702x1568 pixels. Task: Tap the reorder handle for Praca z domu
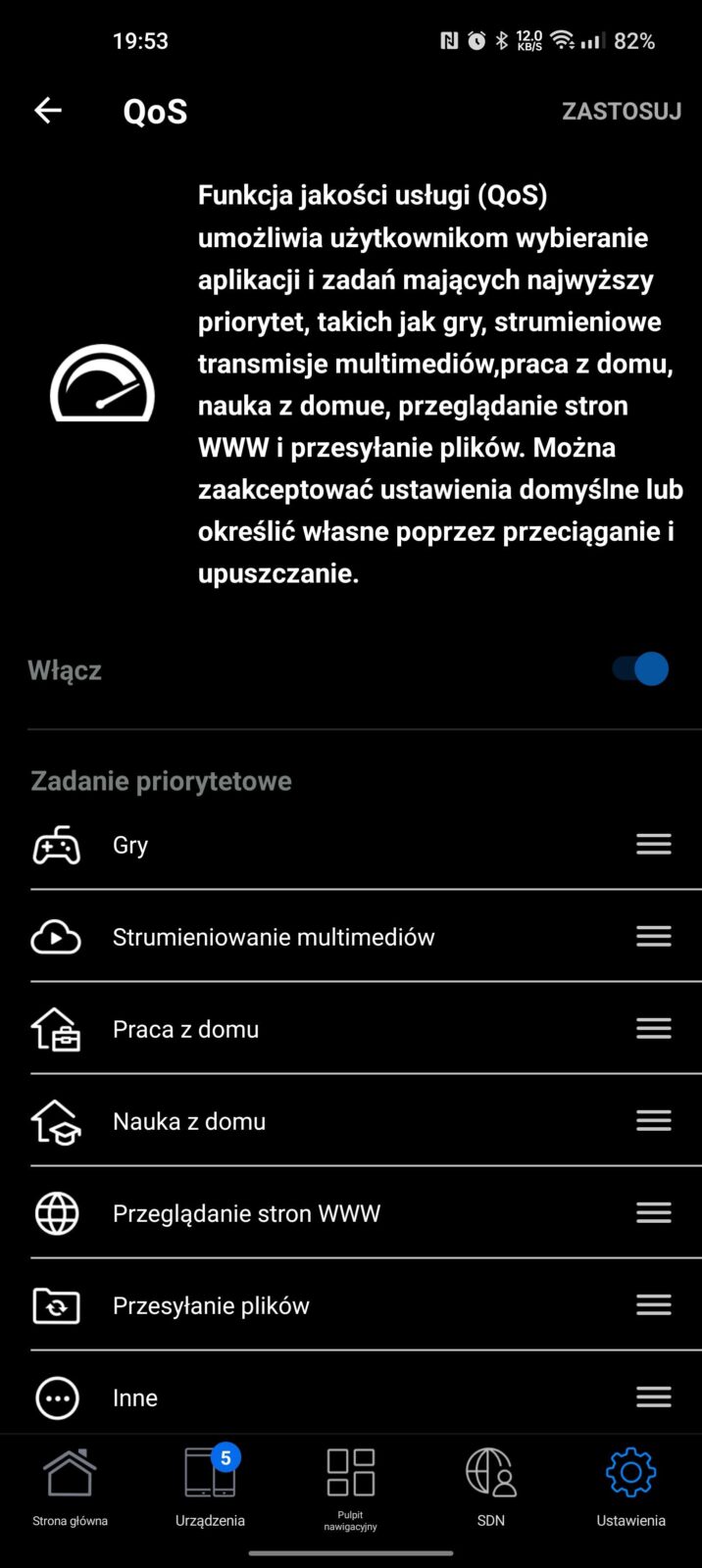653,1028
